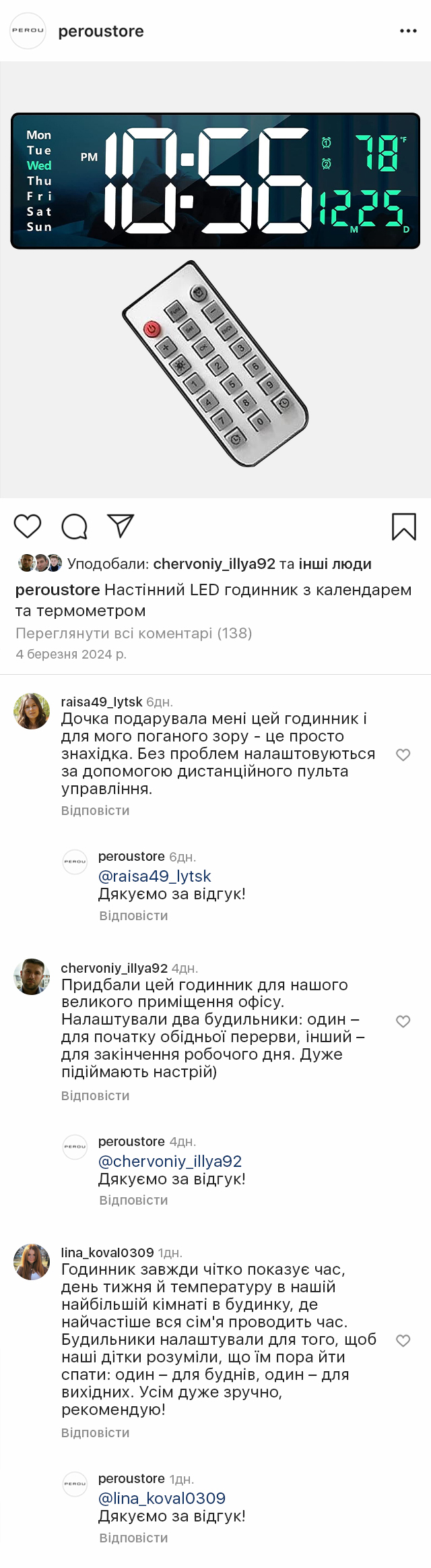
Task: Reply to chervoniy_illya92's comment
Action: point(95,1095)
